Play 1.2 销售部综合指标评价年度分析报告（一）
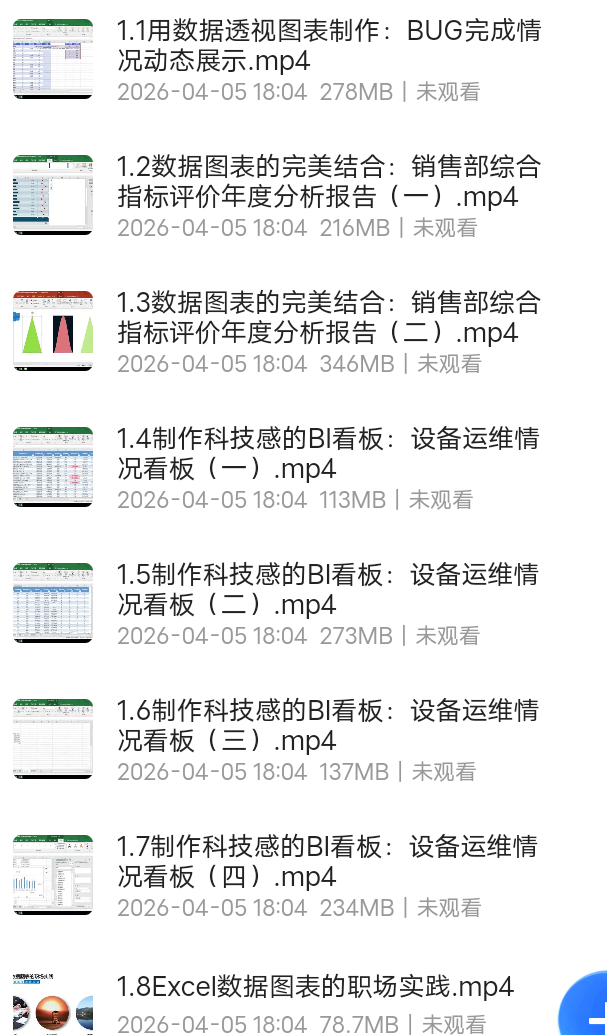 pyautogui.click(x=328, y=182)
